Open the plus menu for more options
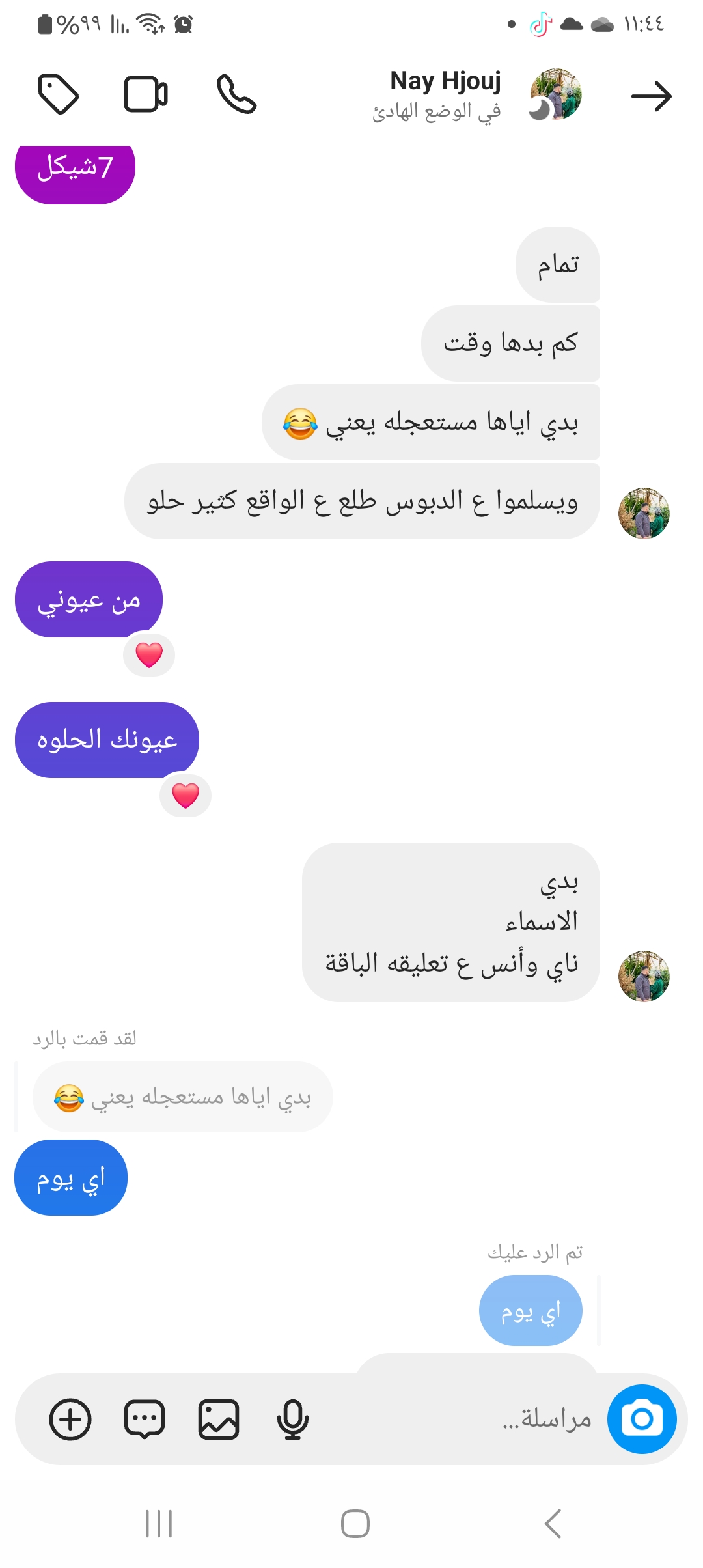The width and height of the screenshot is (703, 1568). [x=70, y=1419]
